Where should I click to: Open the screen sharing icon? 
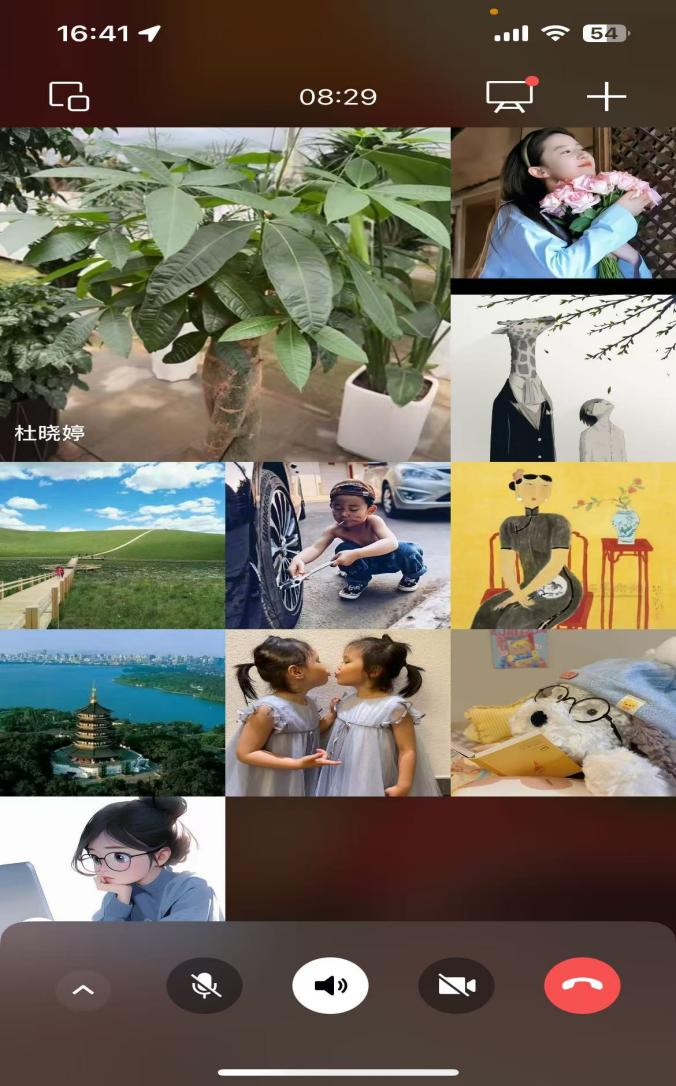tap(509, 96)
